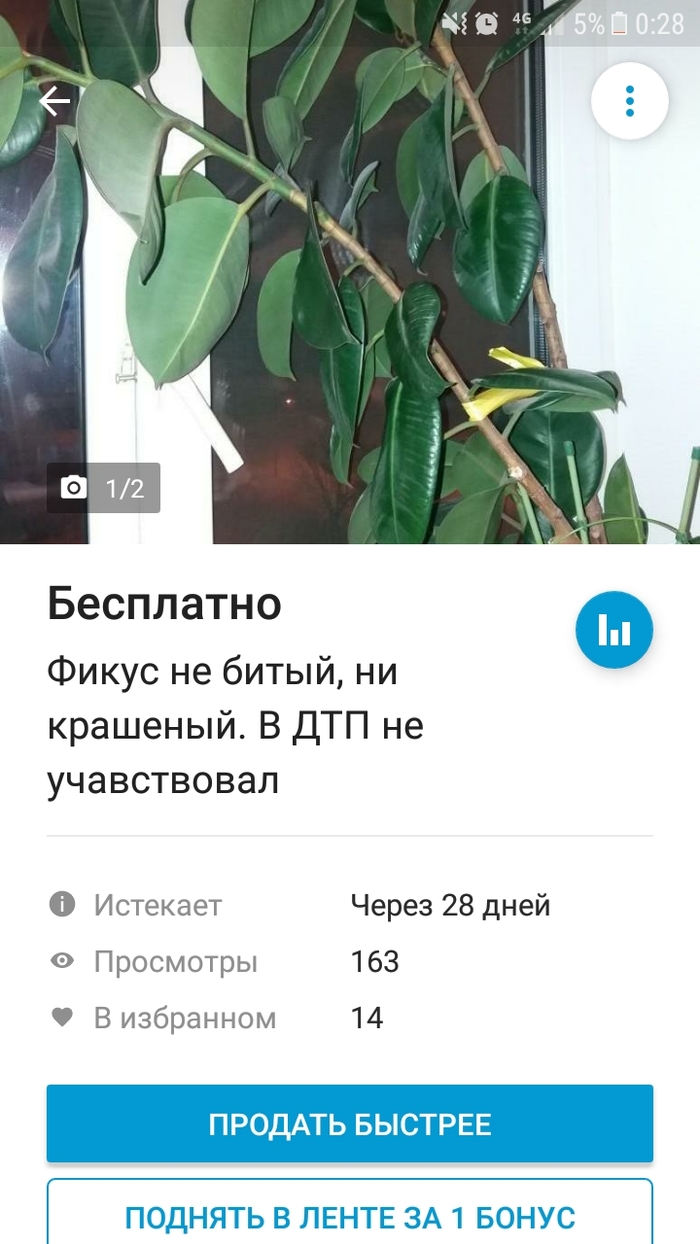The width and height of the screenshot is (700, 1244).
Task: Open the ficus listing photo gallery
Action: (350, 300)
